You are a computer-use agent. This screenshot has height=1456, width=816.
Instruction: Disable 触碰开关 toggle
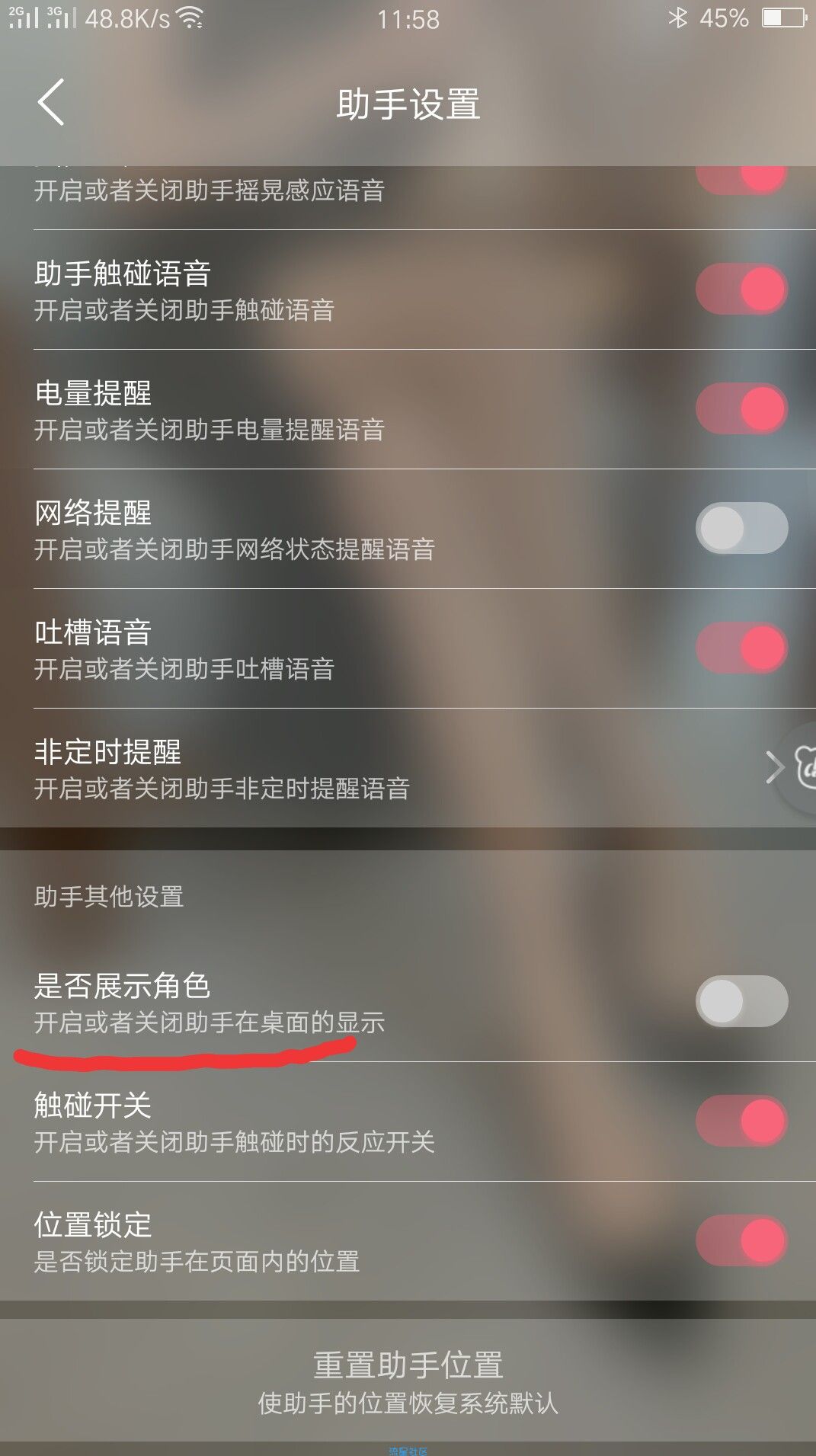(741, 1121)
